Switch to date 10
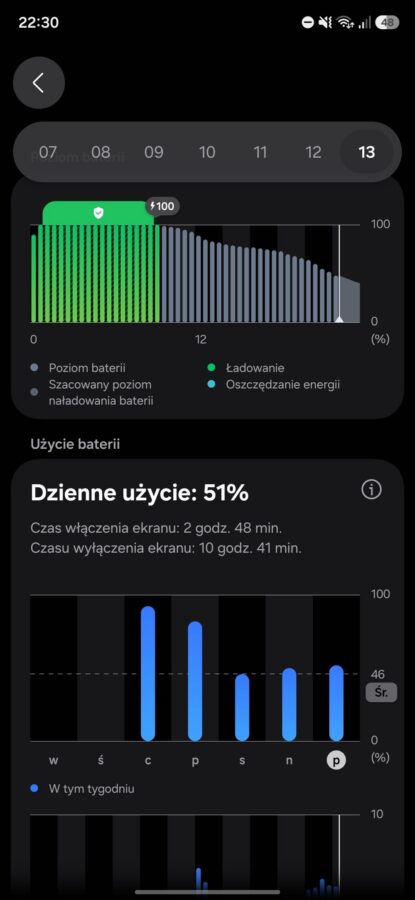415x900 pixels. (207, 152)
